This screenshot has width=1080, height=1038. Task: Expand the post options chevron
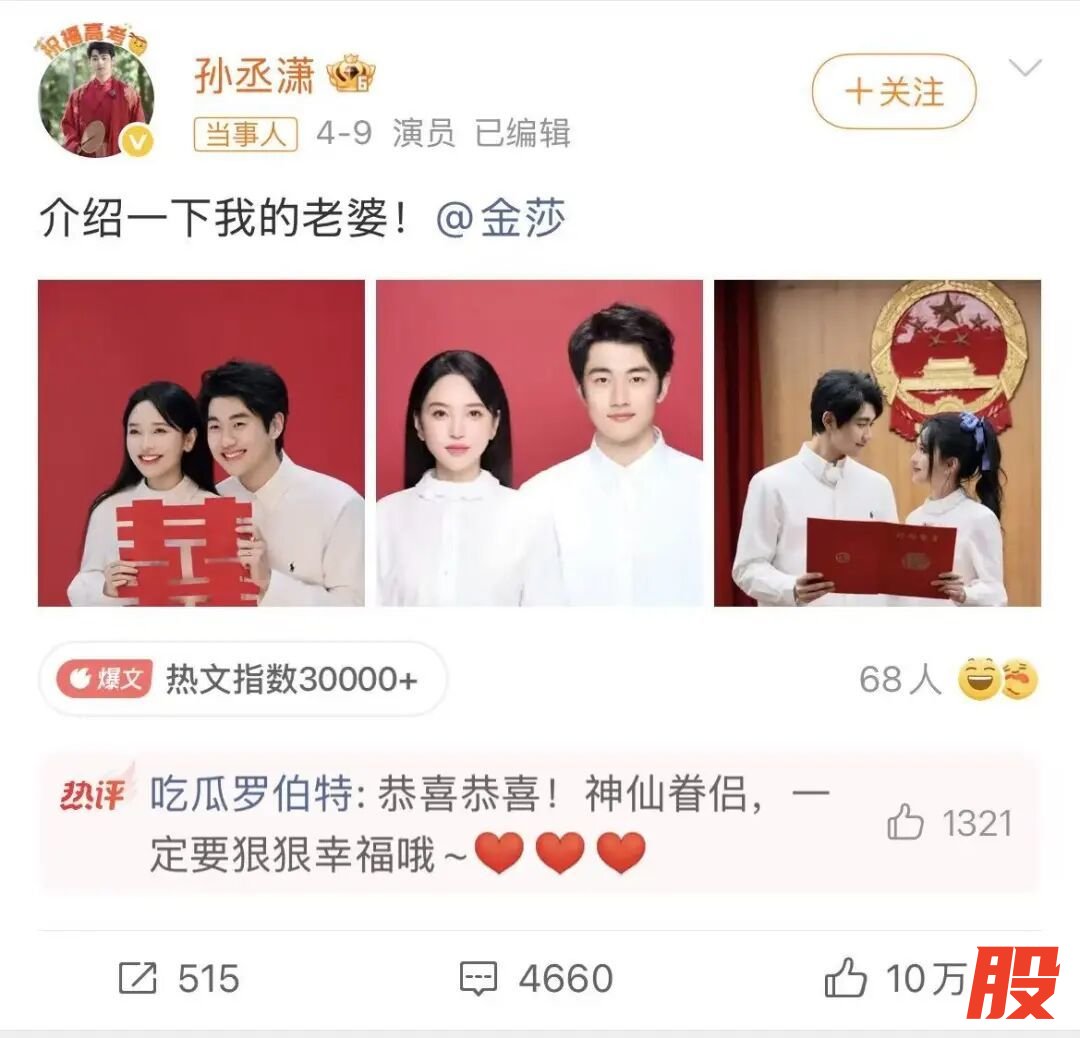pos(1025,68)
